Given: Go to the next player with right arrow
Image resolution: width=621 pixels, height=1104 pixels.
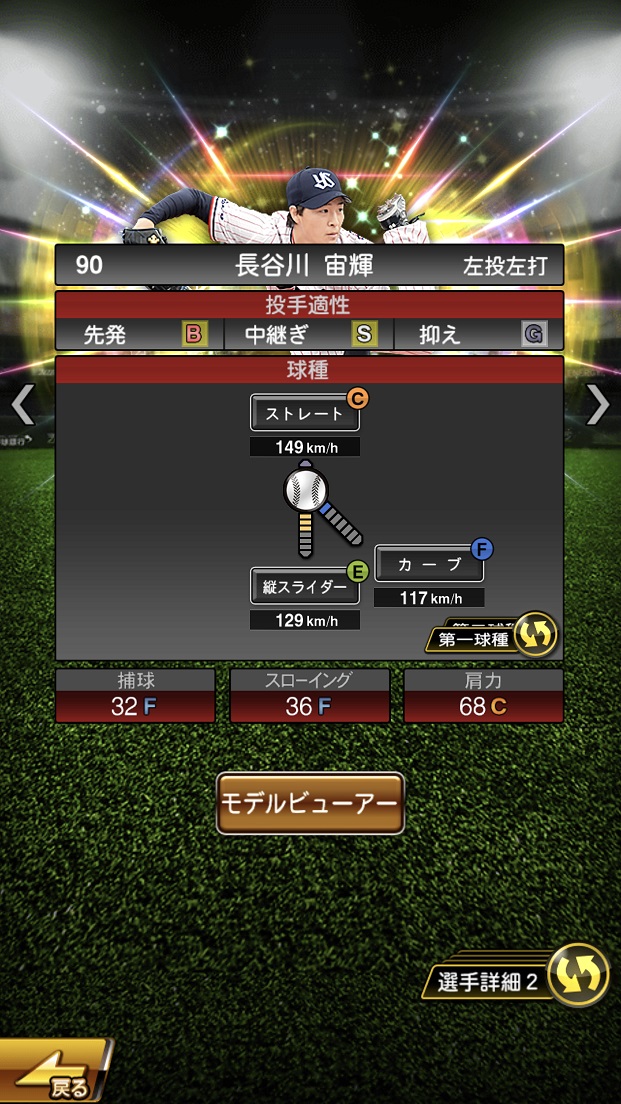Looking at the screenshot, I should pos(597,404).
